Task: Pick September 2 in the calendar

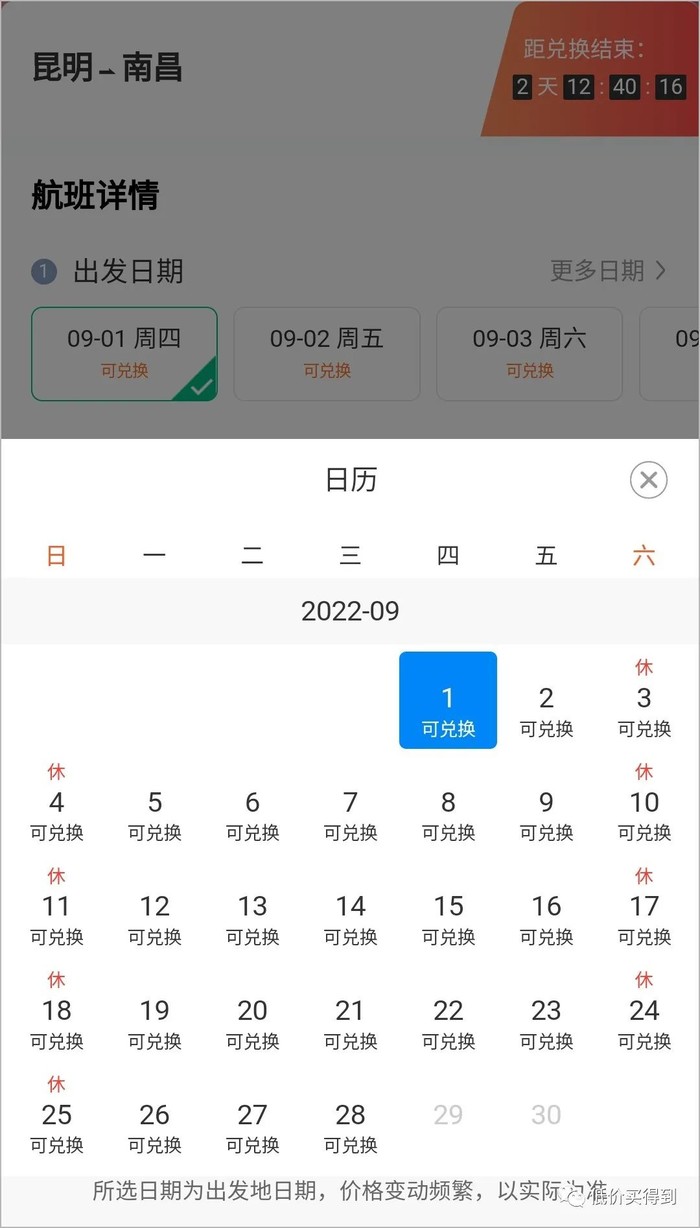Action: [x=546, y=710]
